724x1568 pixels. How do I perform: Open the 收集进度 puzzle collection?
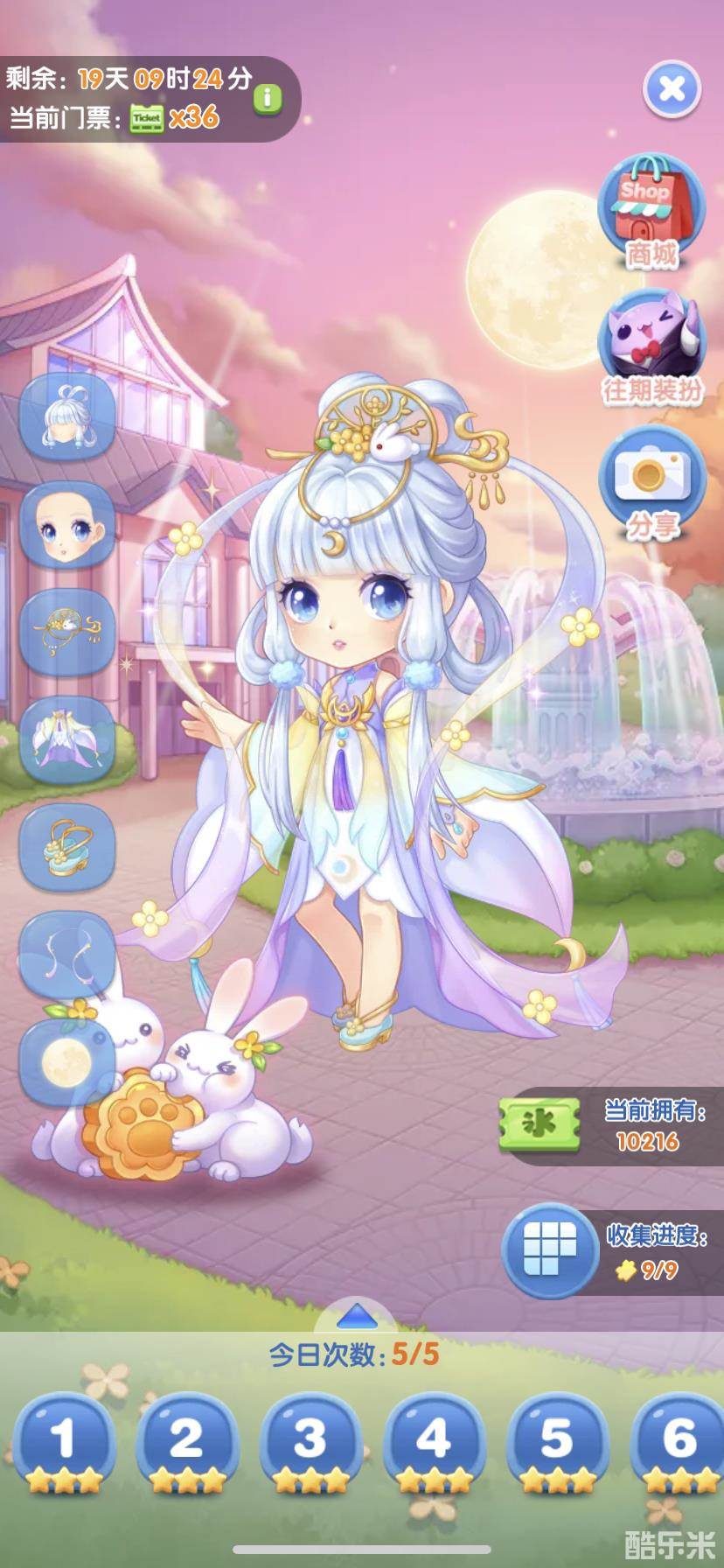coord(551,1249)
